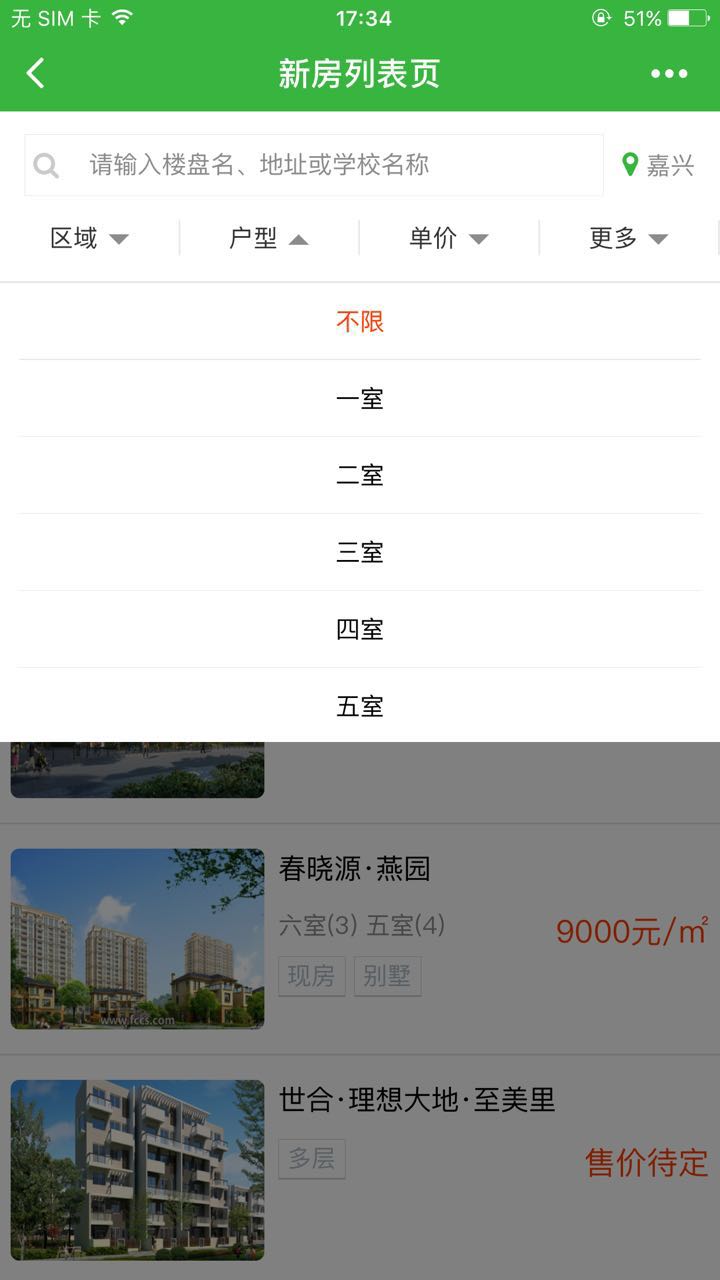
Task: Expand the 区域 filter dropdown
Action: (x=89, y=238)
